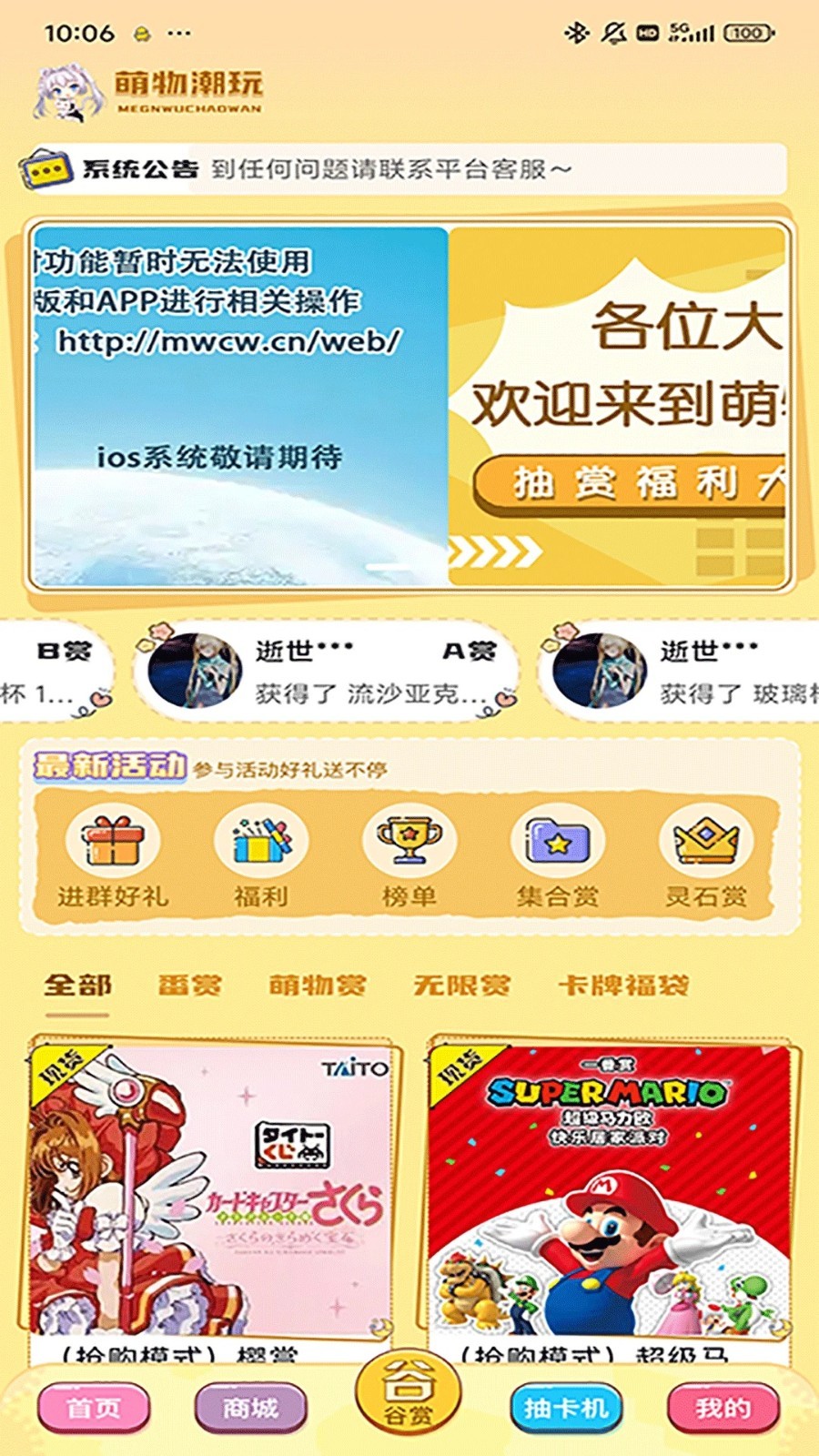Image resolution: width=819 pixels, height=1456 pixels.
Task: Switch to the 番赏 tab
Action: point(190,986)
